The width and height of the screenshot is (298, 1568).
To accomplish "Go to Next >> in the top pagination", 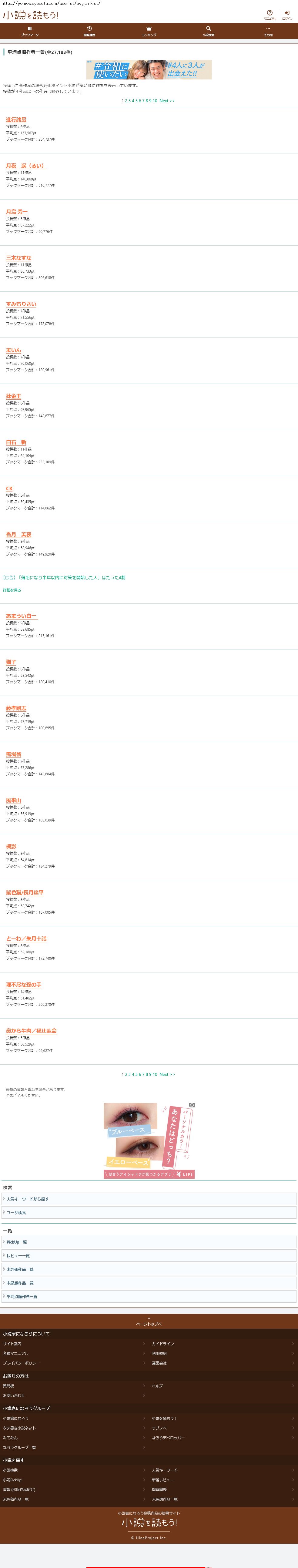I will coord(167,101).
